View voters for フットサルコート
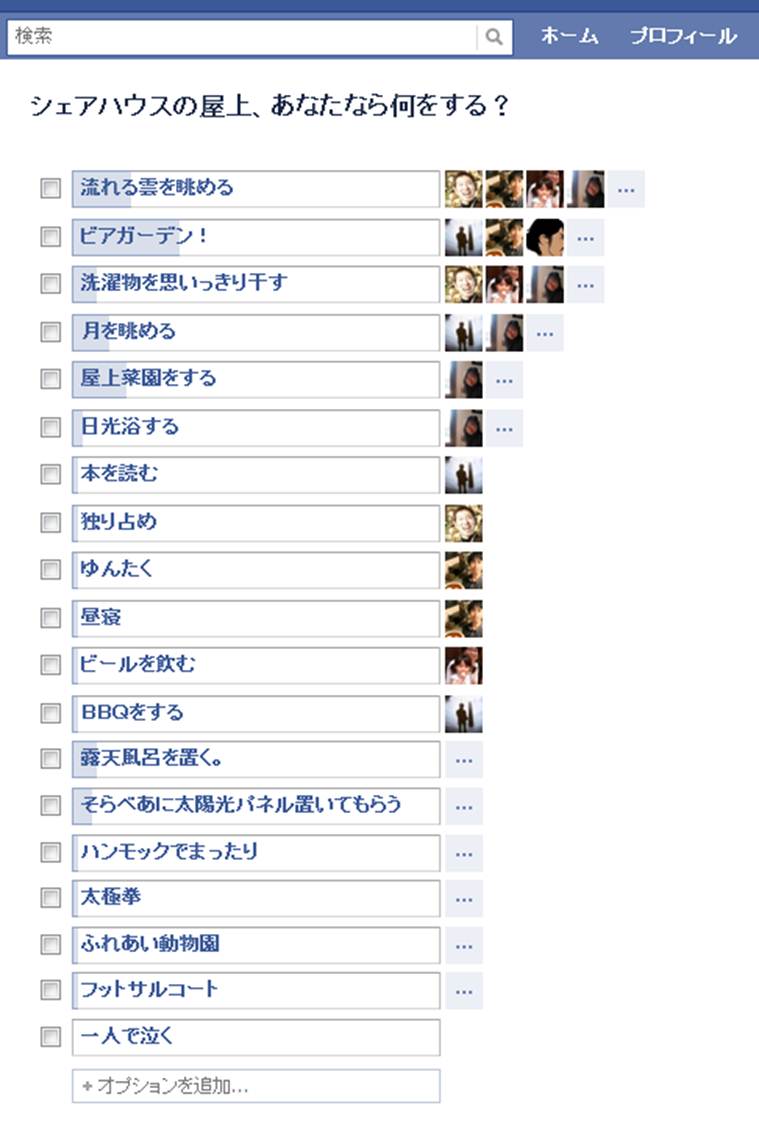The image size is (759, 1122). pyautogui.click(x=463, y=990)
